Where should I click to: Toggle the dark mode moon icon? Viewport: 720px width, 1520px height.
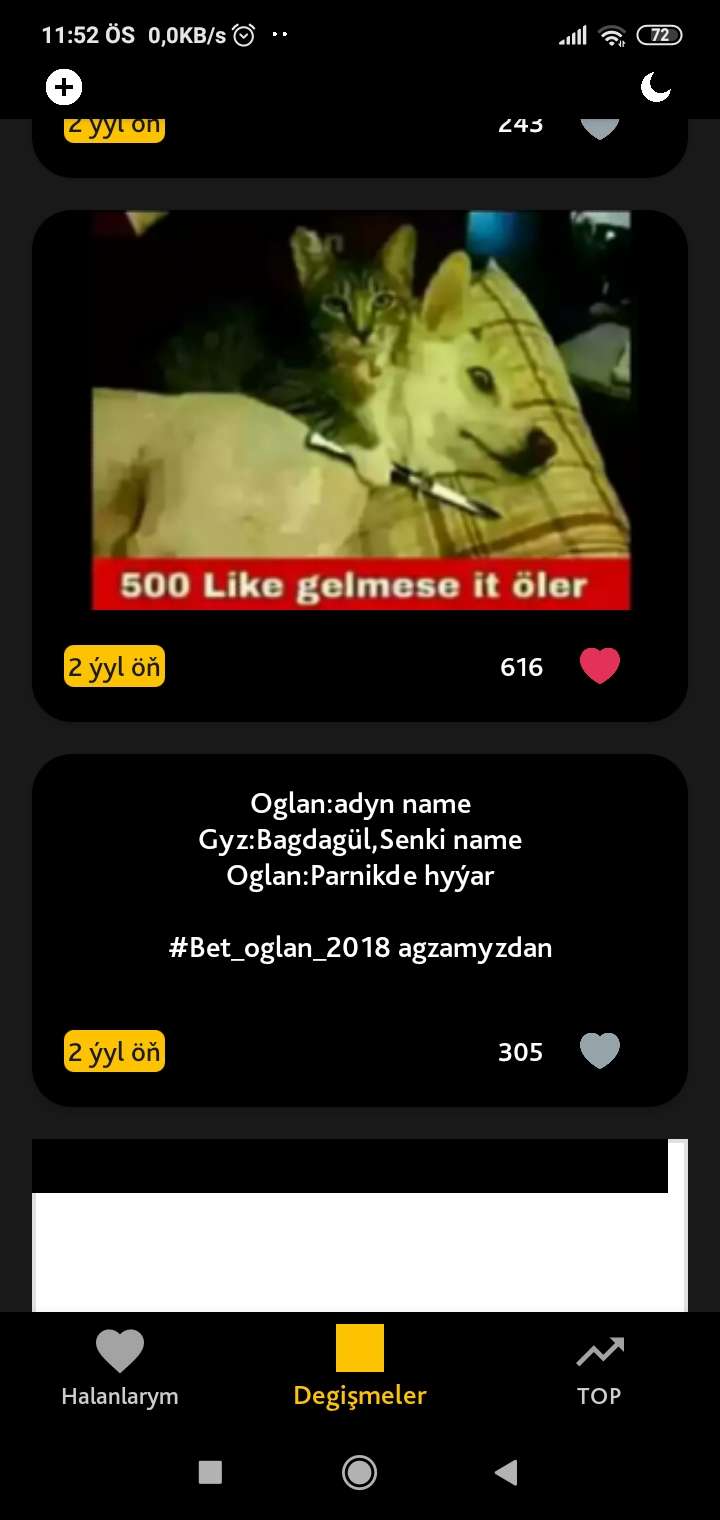pos(656,88)
